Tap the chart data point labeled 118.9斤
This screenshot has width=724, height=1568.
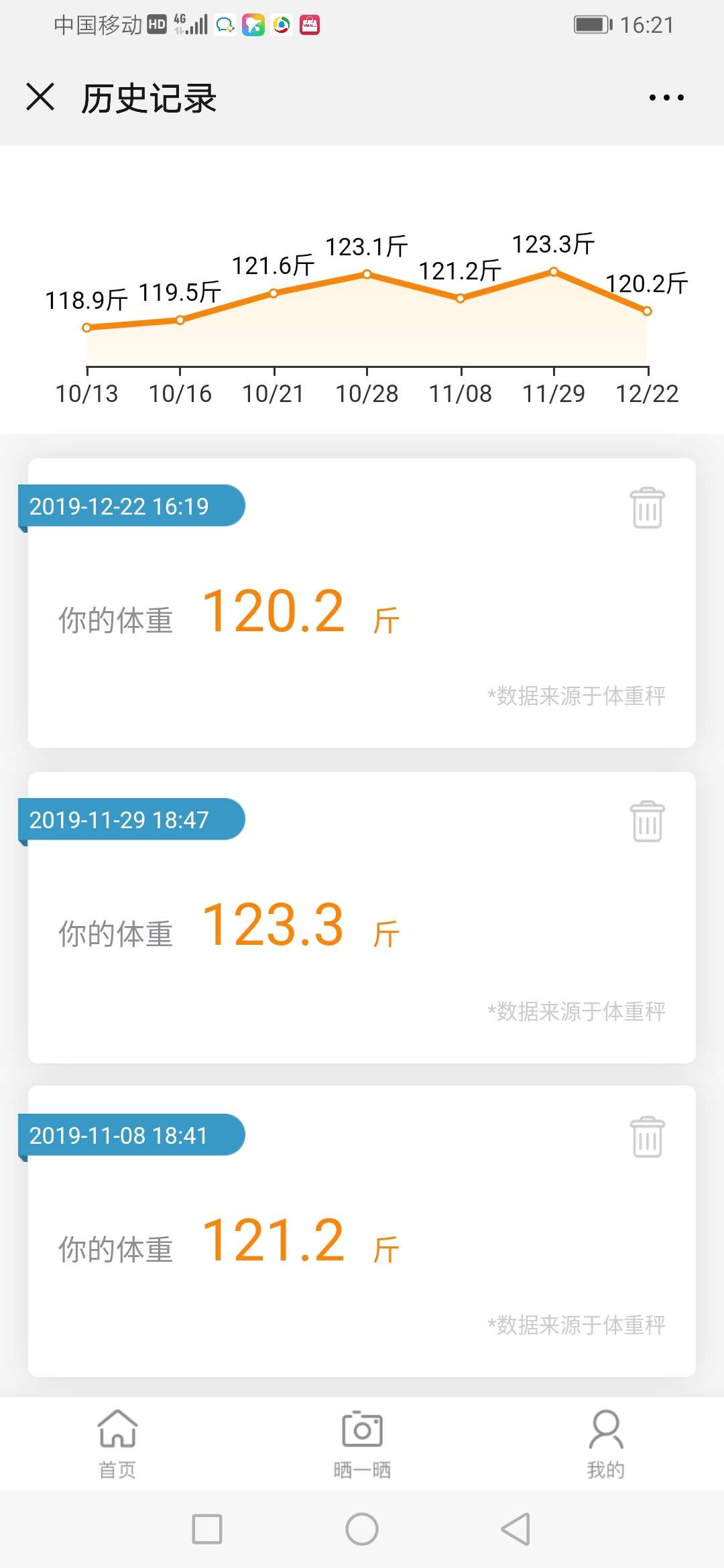tap(86, 327)
